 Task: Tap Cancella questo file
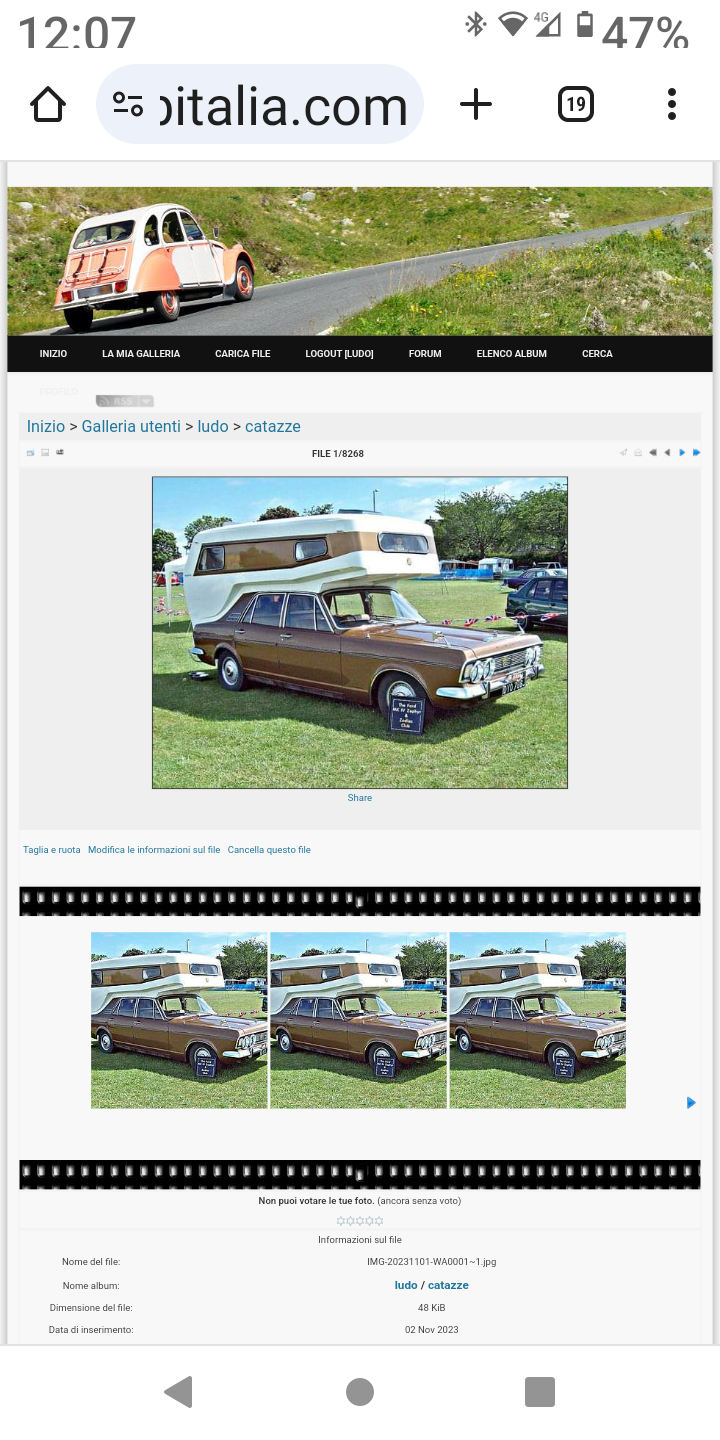point(269,850)
